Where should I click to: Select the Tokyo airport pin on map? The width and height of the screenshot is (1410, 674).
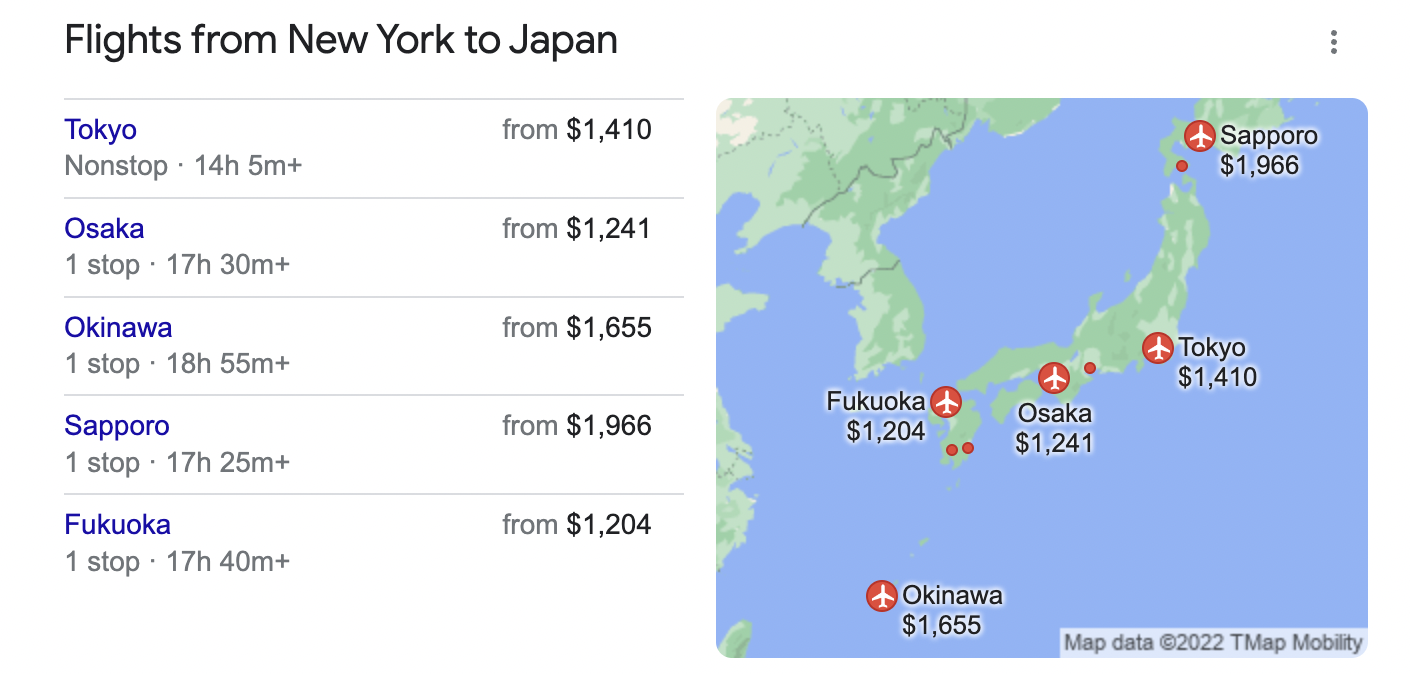(x=1158, y=348)
